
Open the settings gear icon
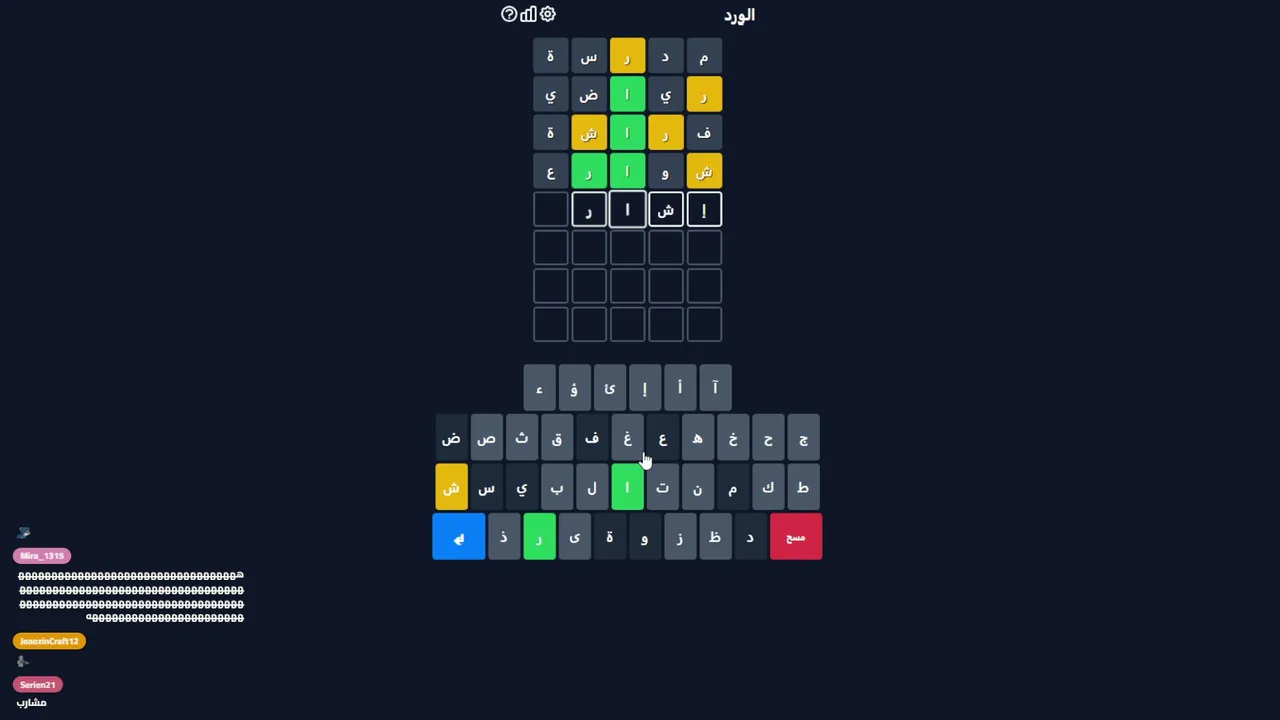click(547, 14)
